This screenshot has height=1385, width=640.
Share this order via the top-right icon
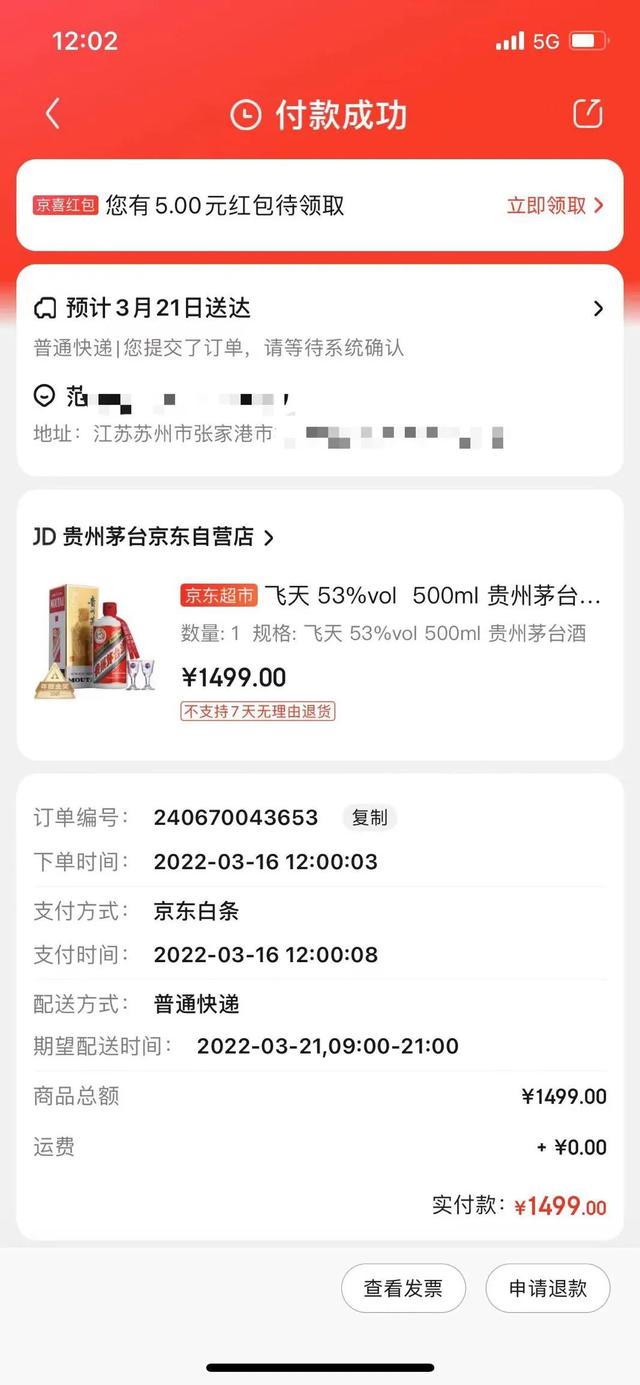click(x=588, y=114)
